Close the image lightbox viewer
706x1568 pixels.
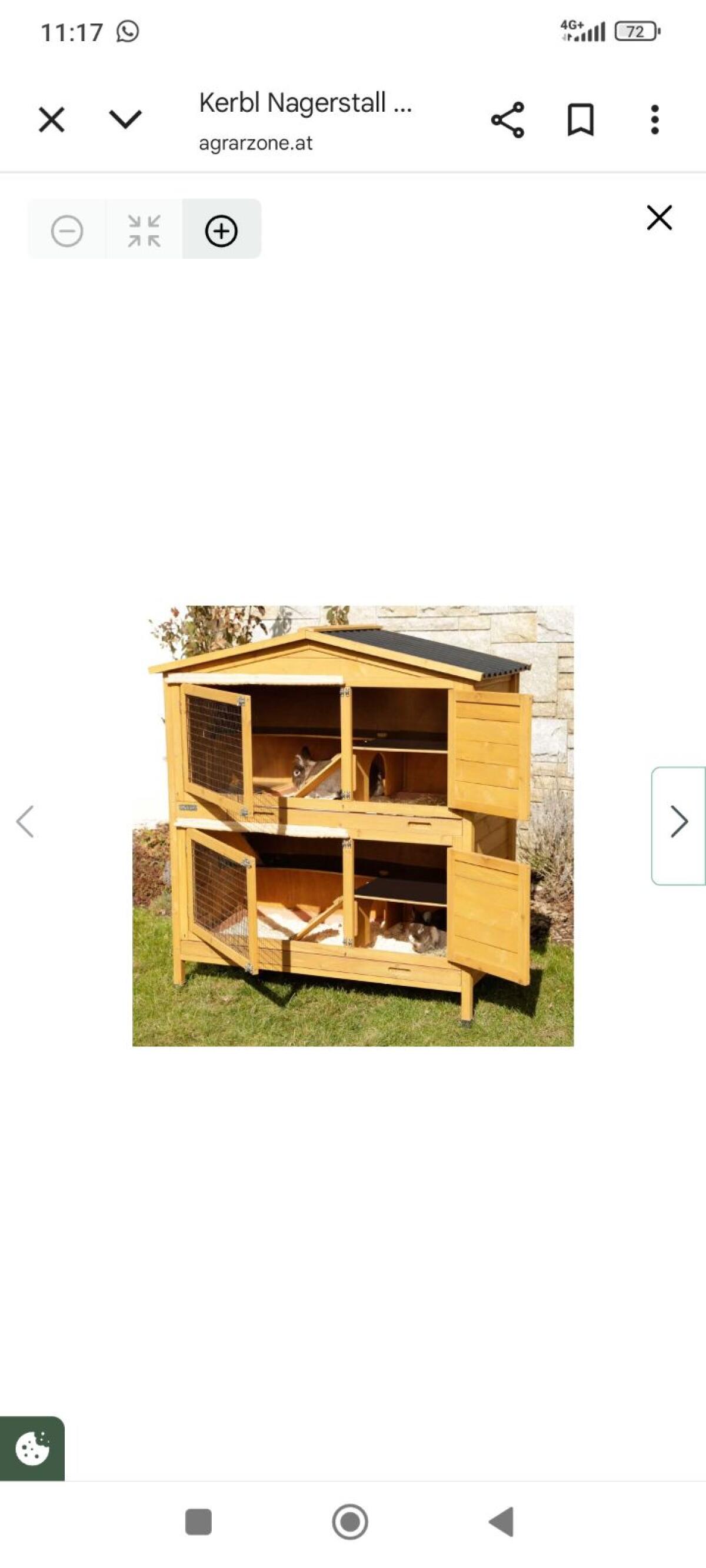tap(659, 218)
